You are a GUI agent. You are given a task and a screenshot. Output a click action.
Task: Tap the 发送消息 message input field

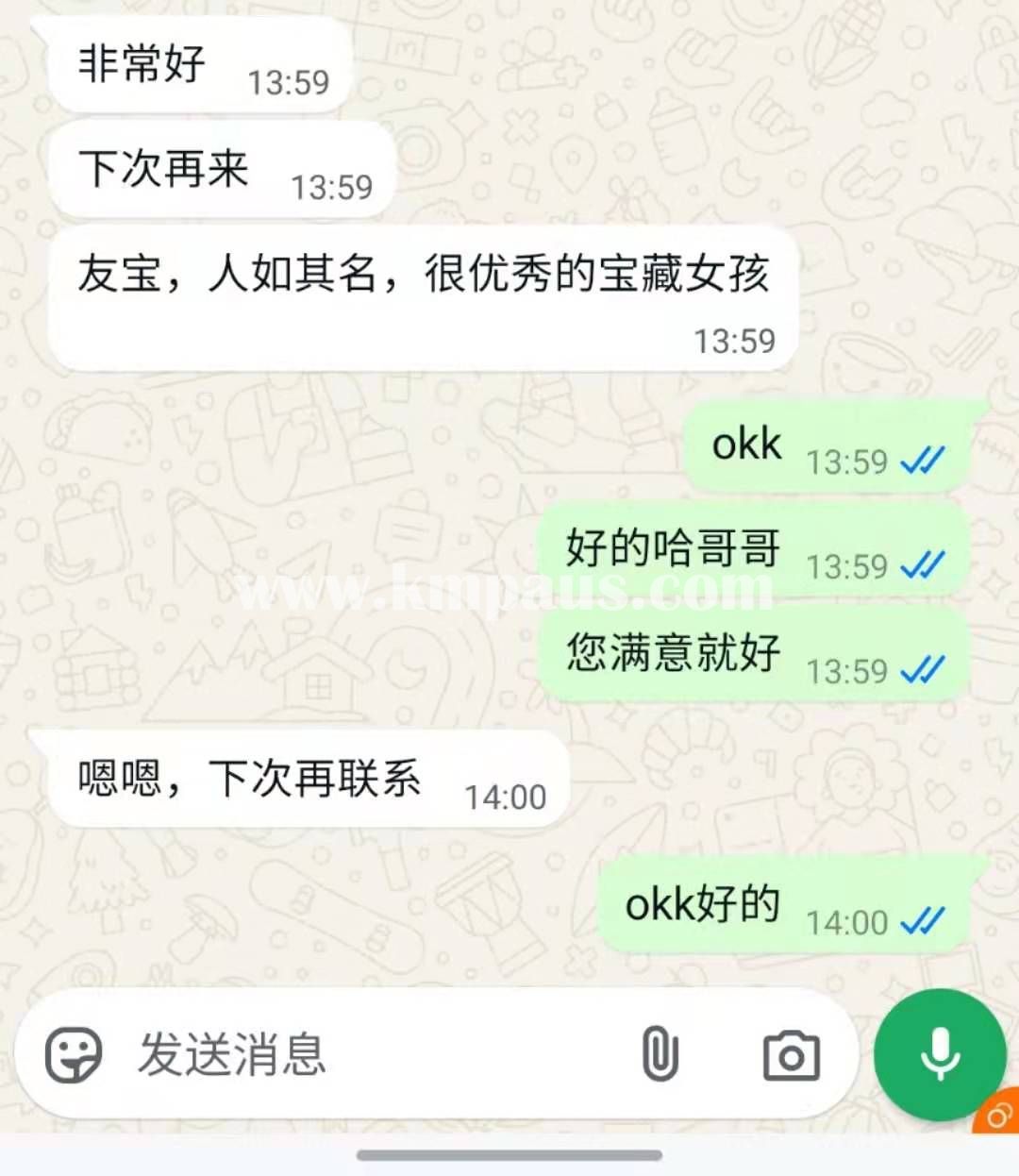(x=359, y=1054)
